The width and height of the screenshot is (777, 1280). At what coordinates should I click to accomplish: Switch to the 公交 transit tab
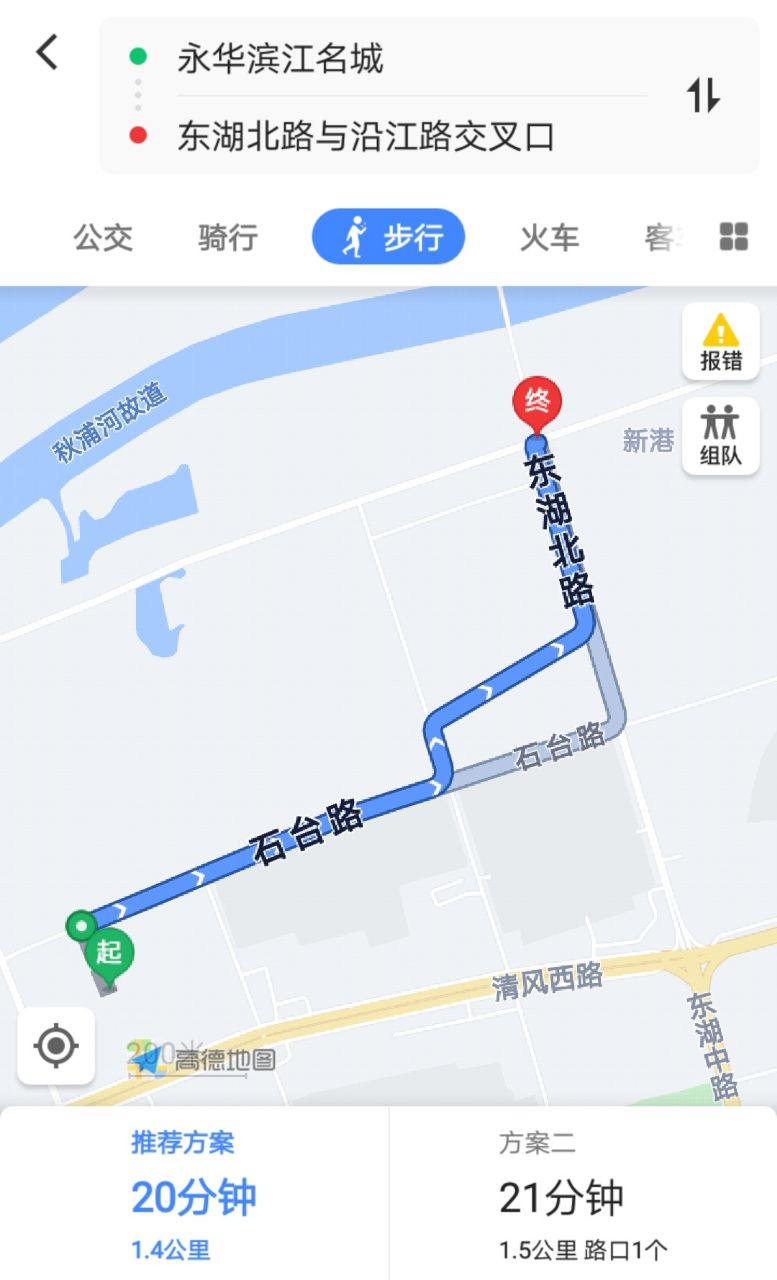coord(103,238)
